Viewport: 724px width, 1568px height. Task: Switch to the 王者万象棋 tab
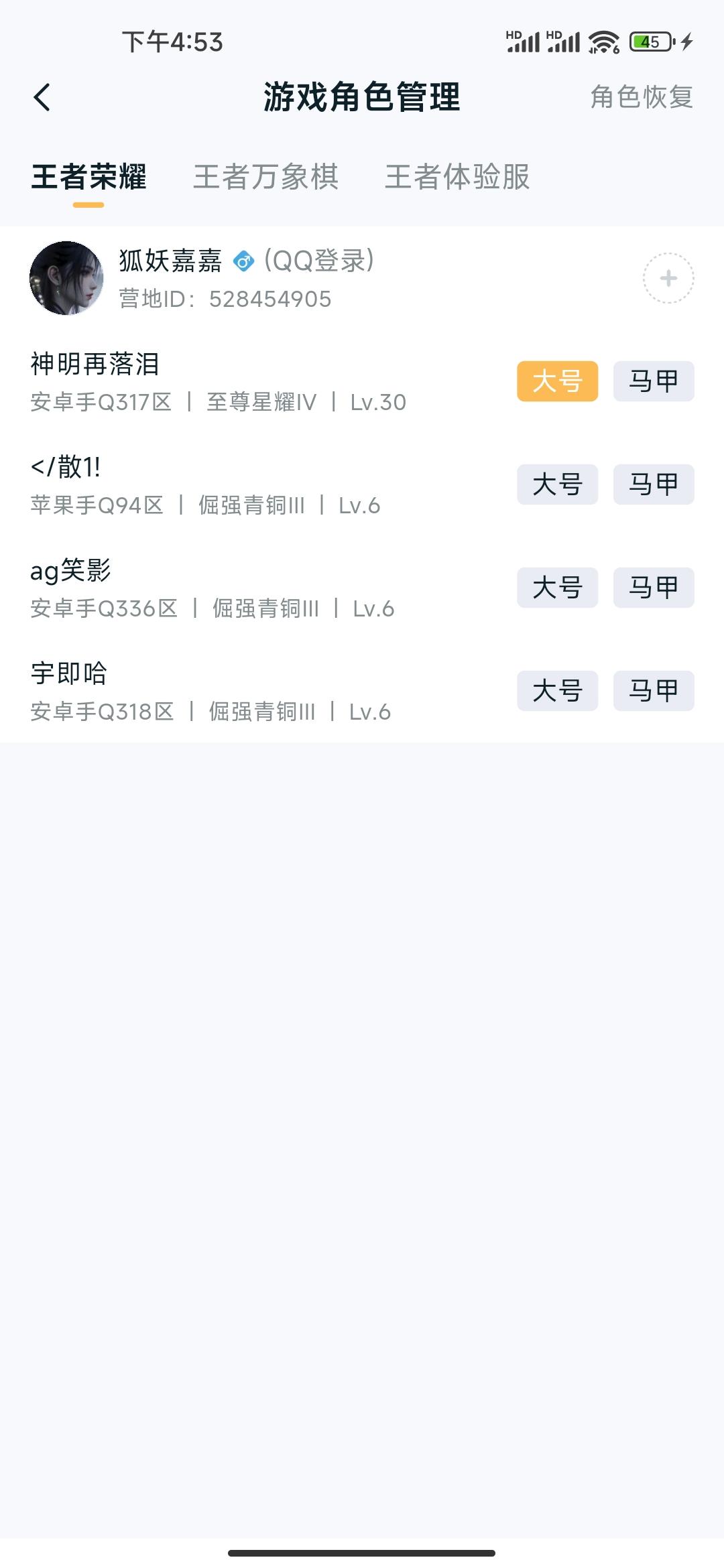tap(265, 176)
